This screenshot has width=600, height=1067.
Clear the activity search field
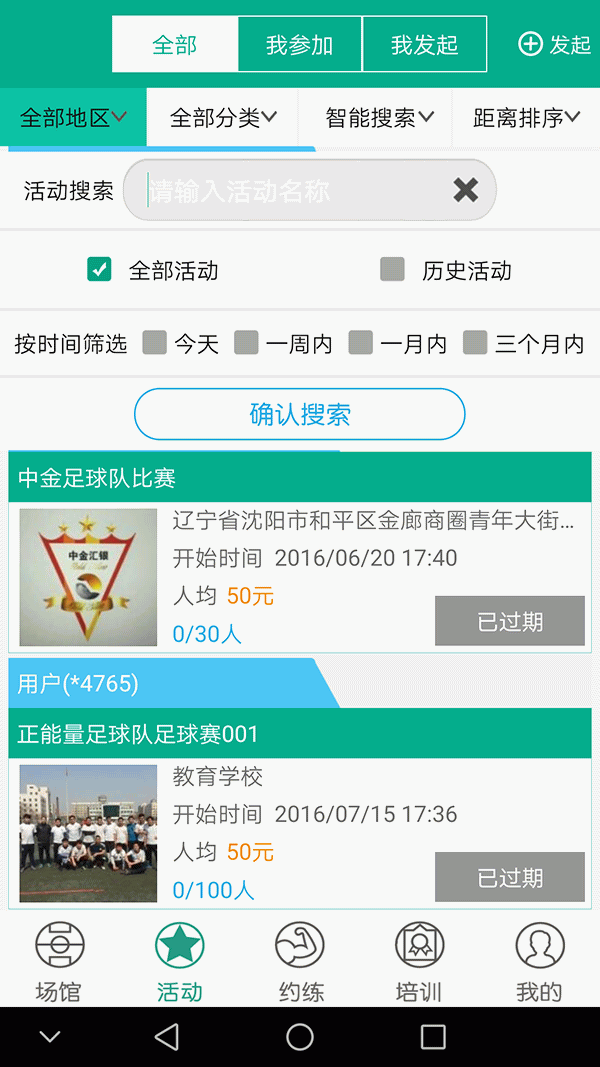[465, 190]
